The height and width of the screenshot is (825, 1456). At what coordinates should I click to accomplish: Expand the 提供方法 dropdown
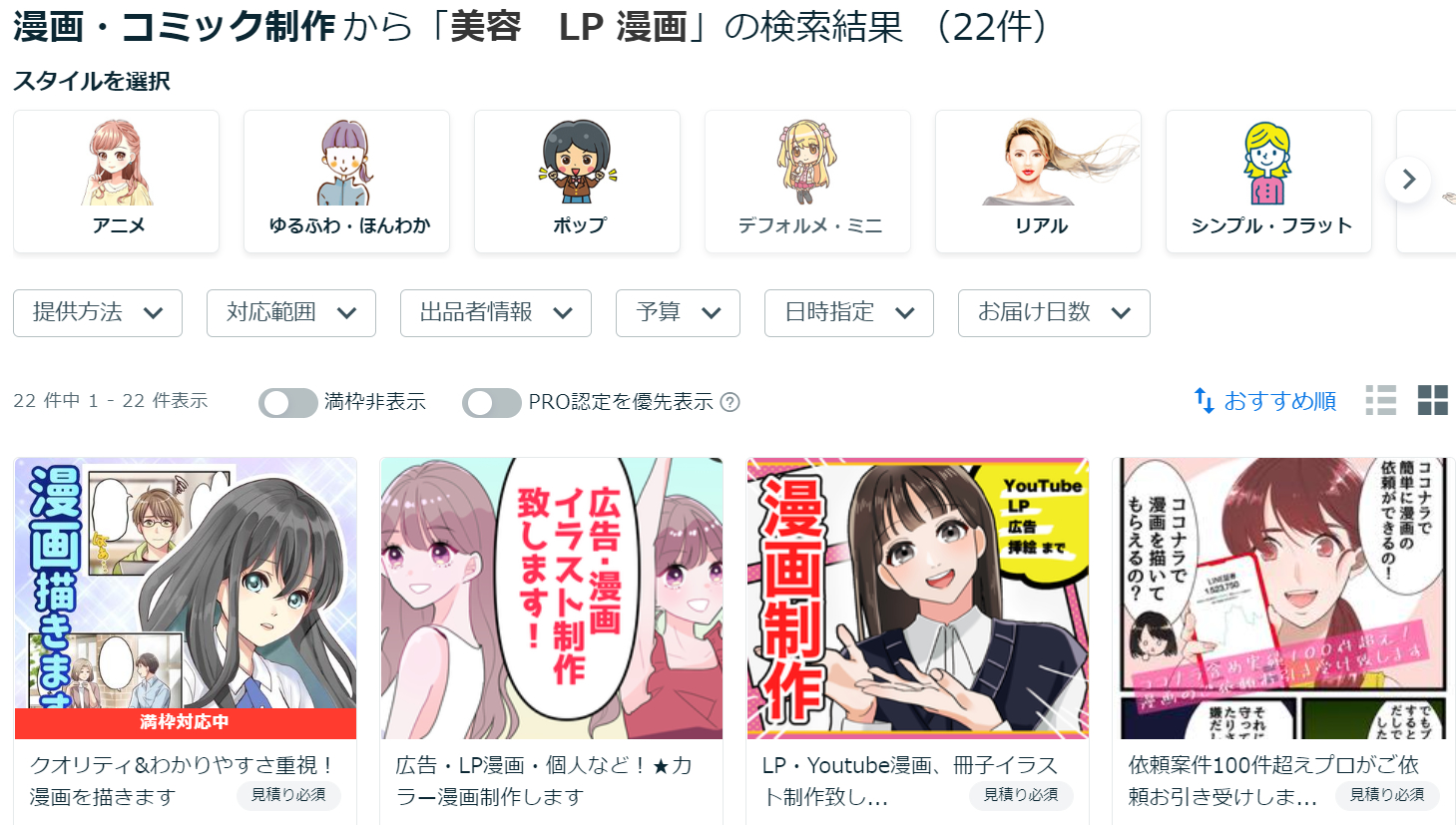98,313
